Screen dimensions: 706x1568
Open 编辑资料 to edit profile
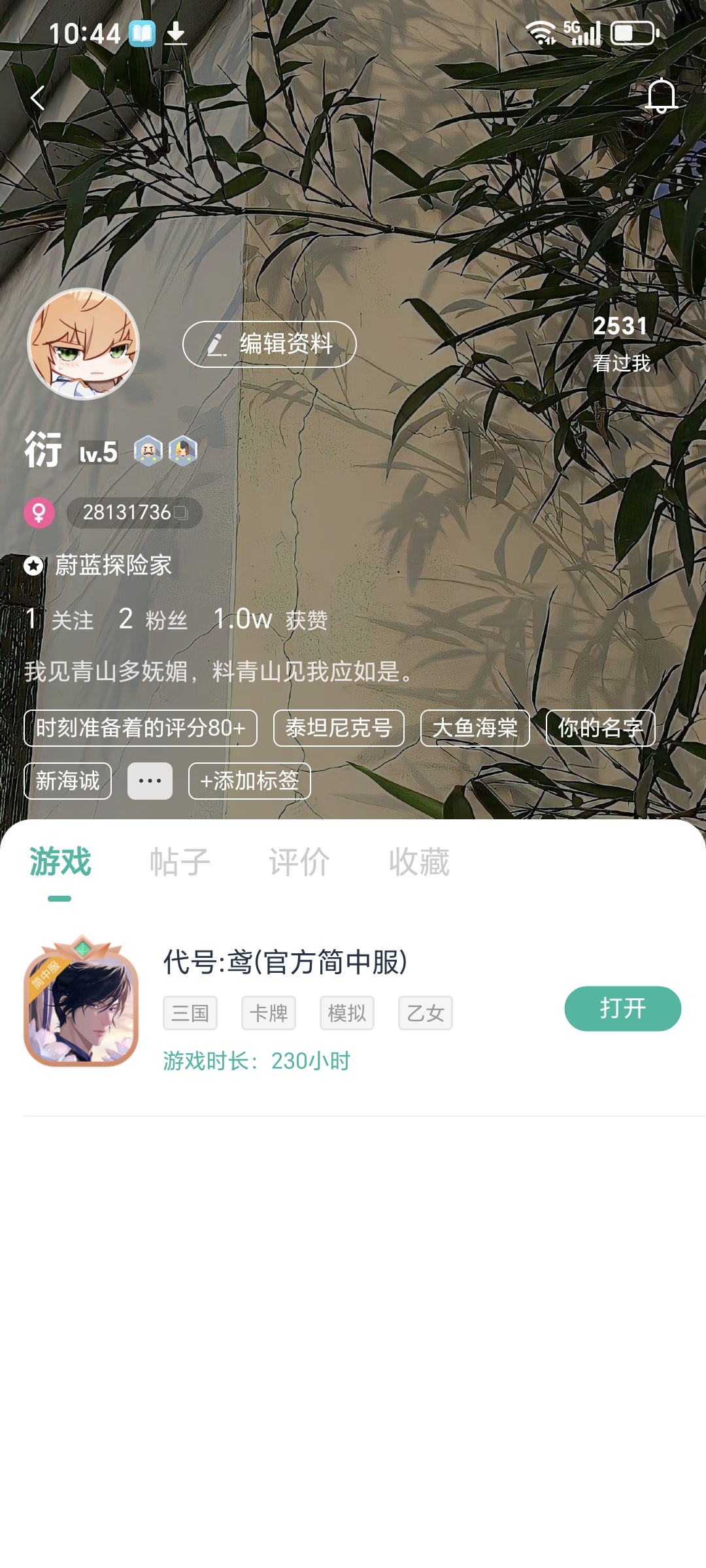[269, 344]
